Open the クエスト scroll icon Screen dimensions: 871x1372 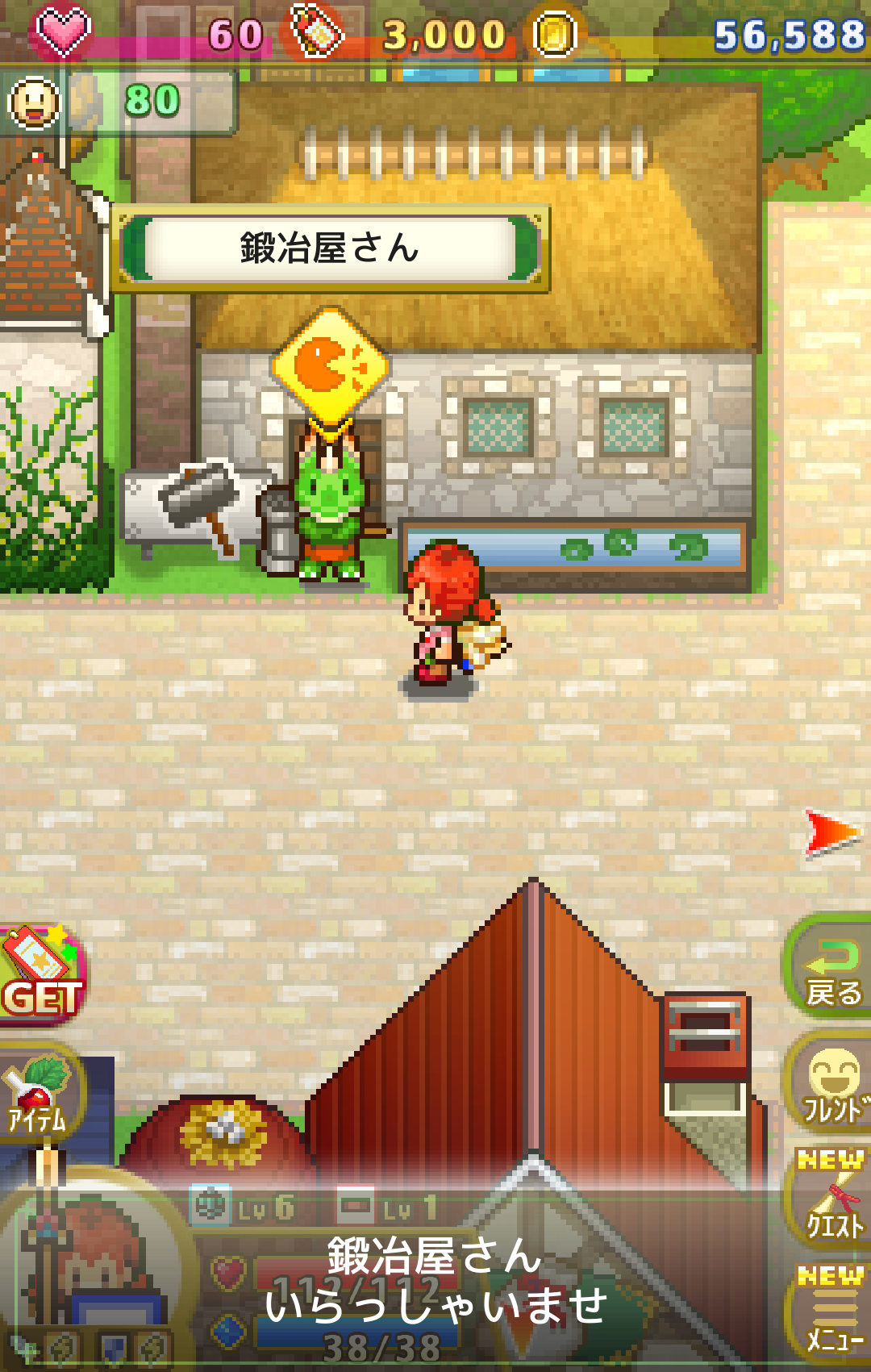click(832, 1206)
